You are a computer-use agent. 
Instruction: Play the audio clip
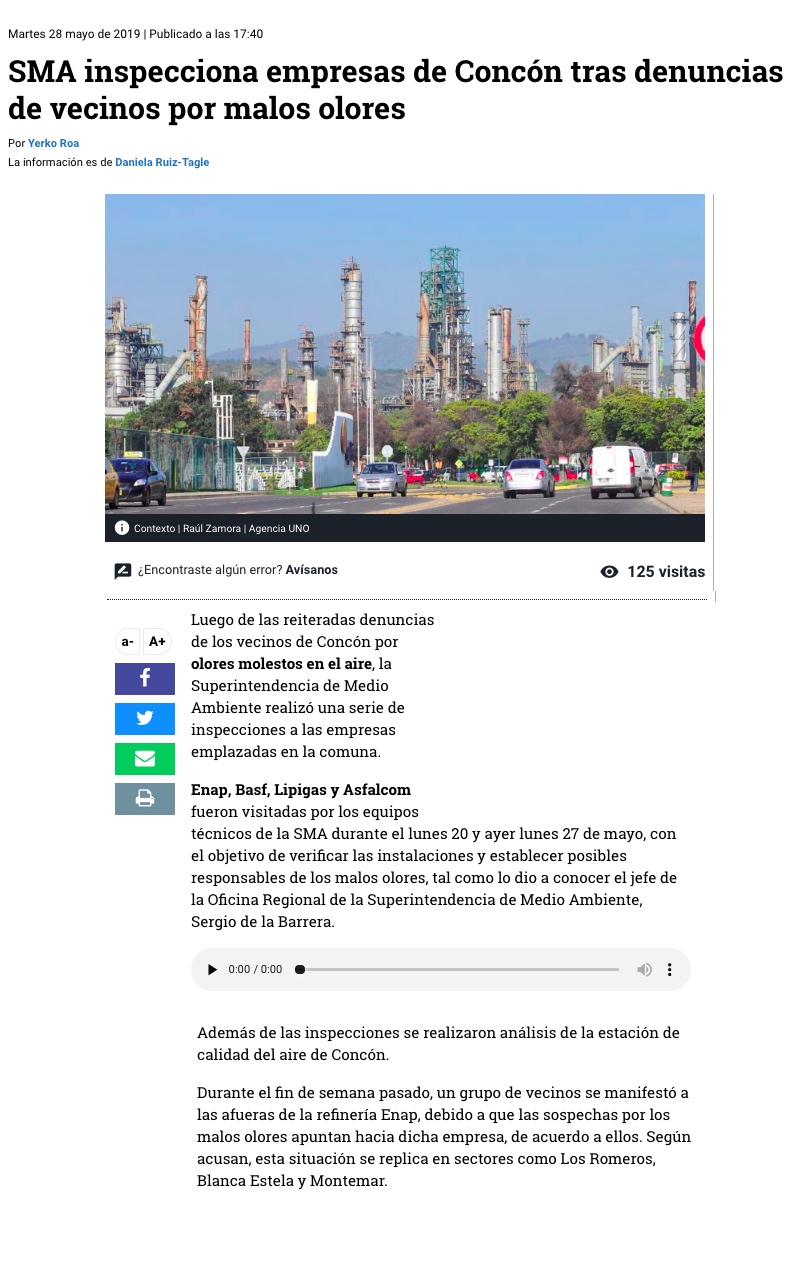212,970
